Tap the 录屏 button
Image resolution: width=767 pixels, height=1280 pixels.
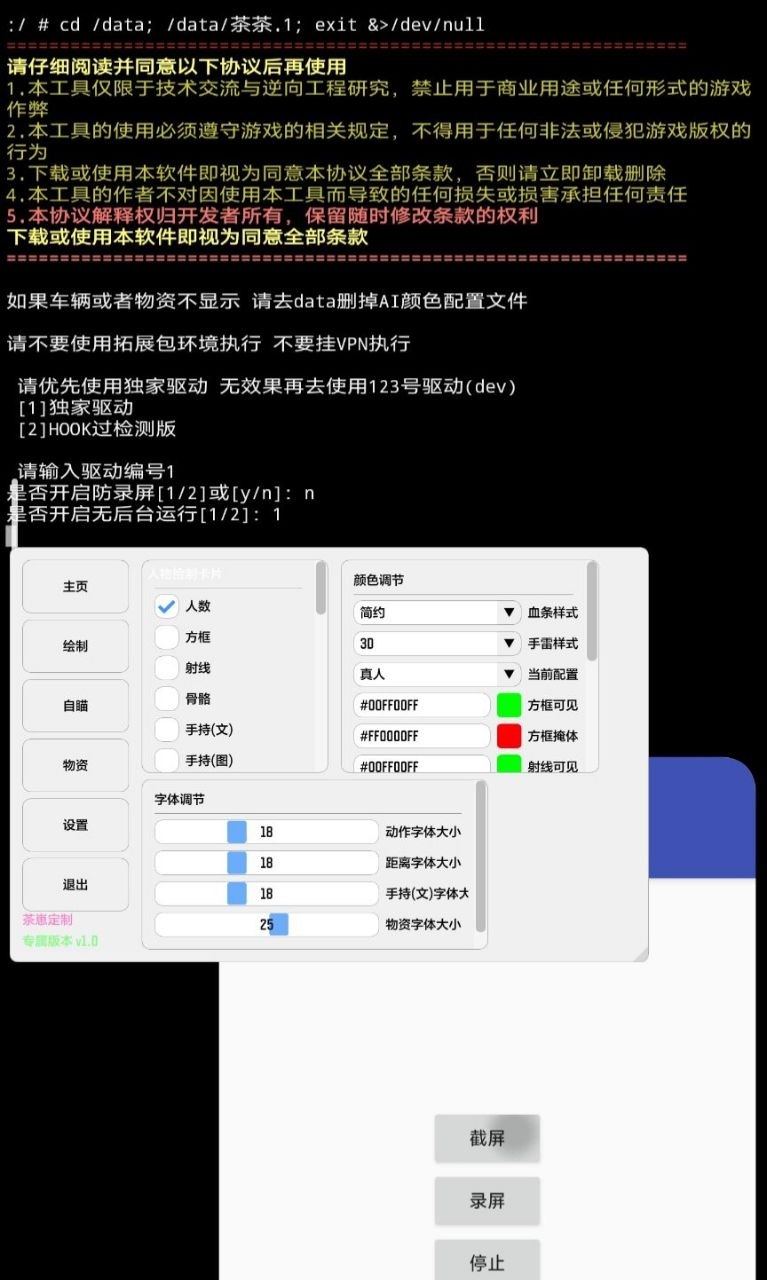click(x=487, y=1201)
